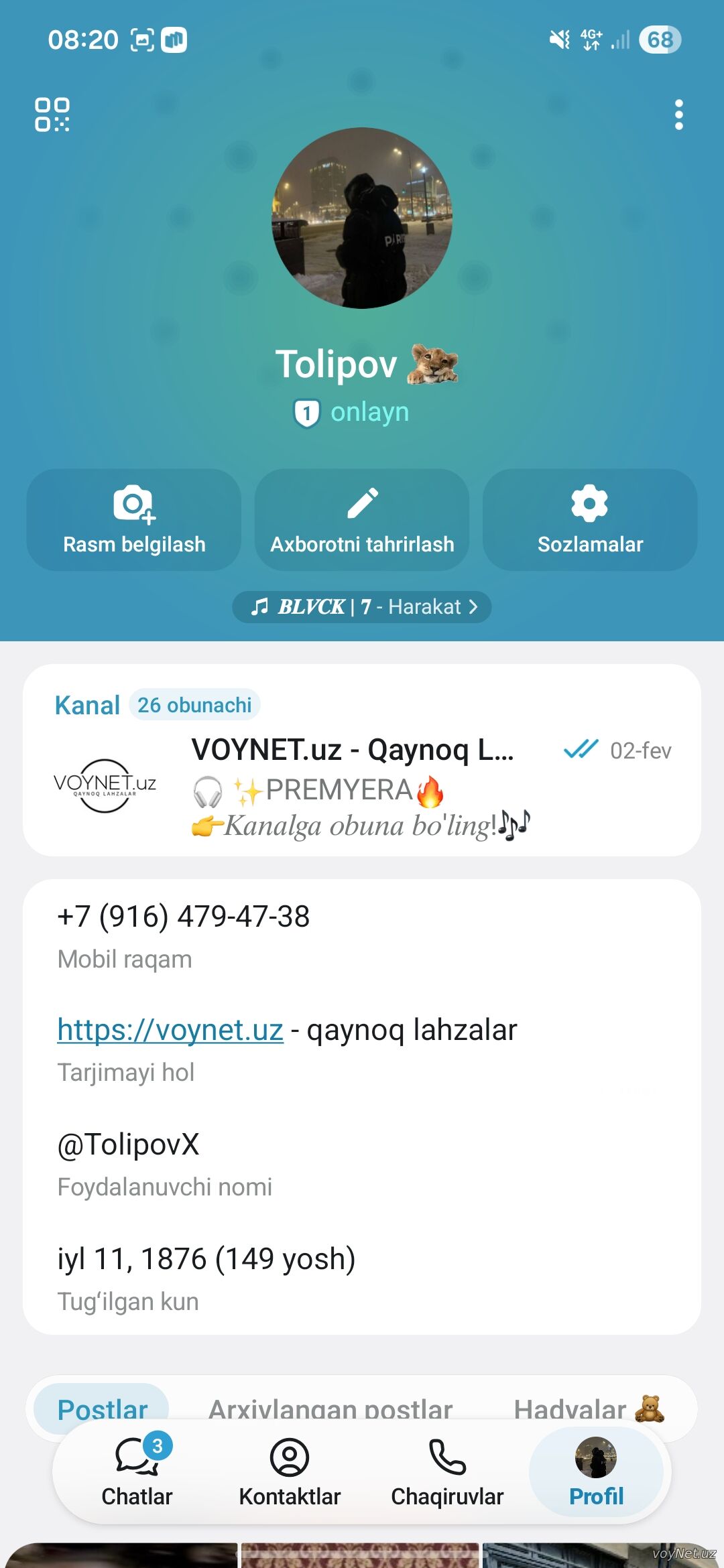The height and width of the screenshot is (1568, 724).
Task: Open Chaqiruvlar calls tab
Action: point(447,1473)
